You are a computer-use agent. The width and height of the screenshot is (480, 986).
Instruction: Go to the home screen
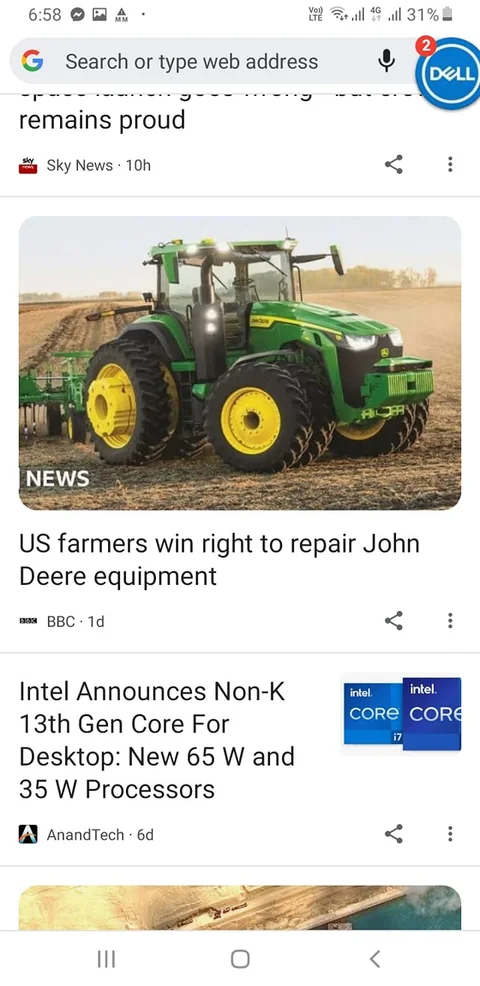240,959
